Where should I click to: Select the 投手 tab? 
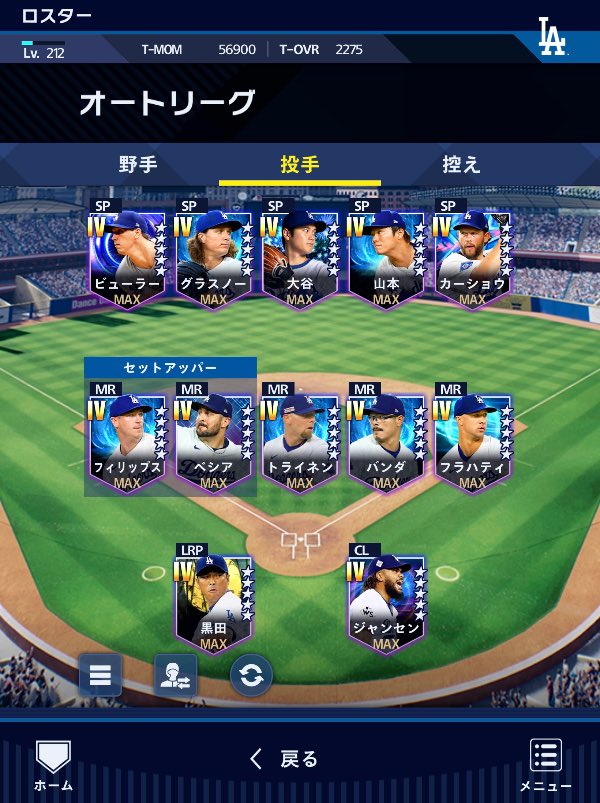click(x=299, y=165)
